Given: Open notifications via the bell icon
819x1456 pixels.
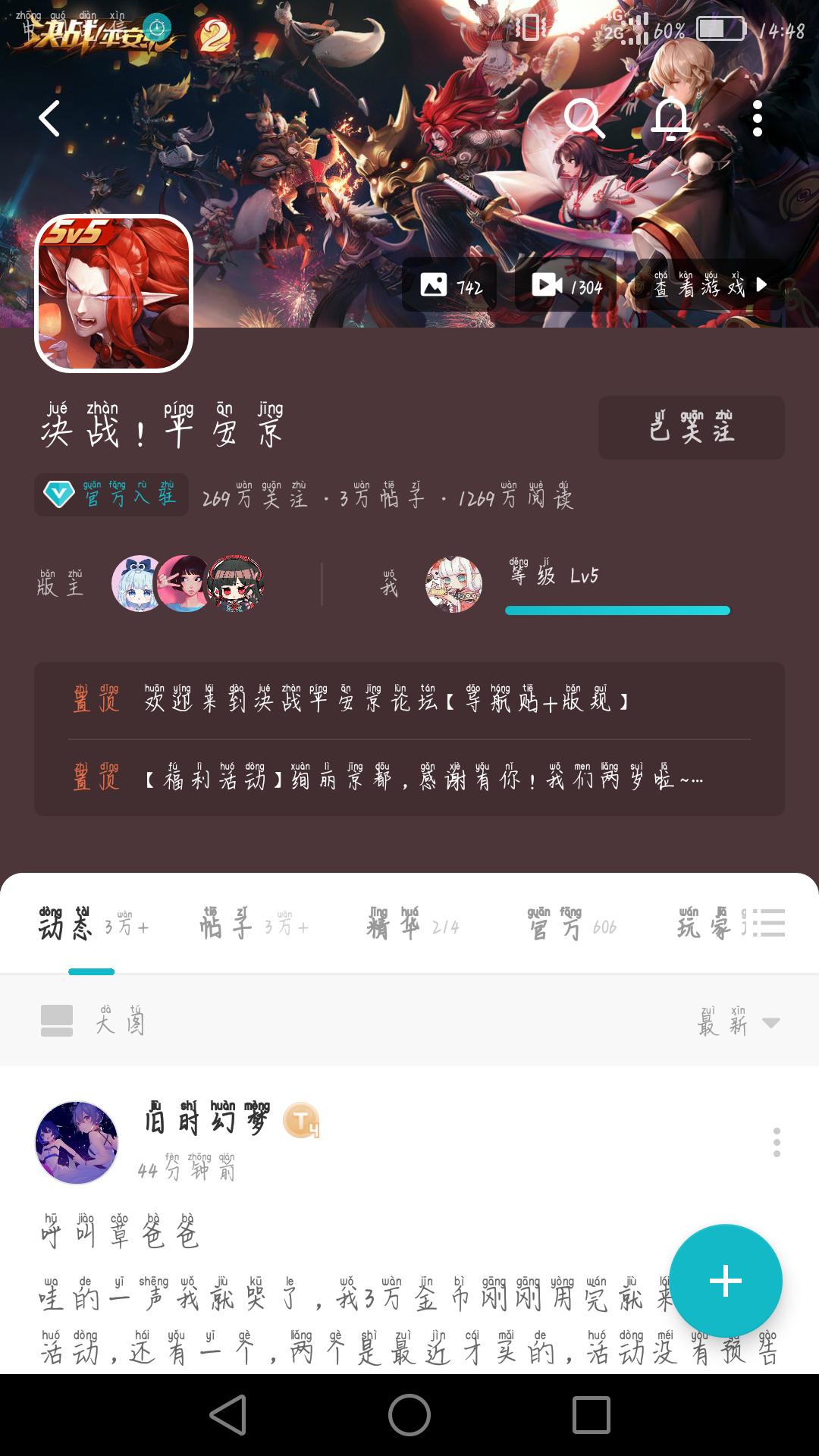Looking at the screenshot, I should (x=670, y=118).
